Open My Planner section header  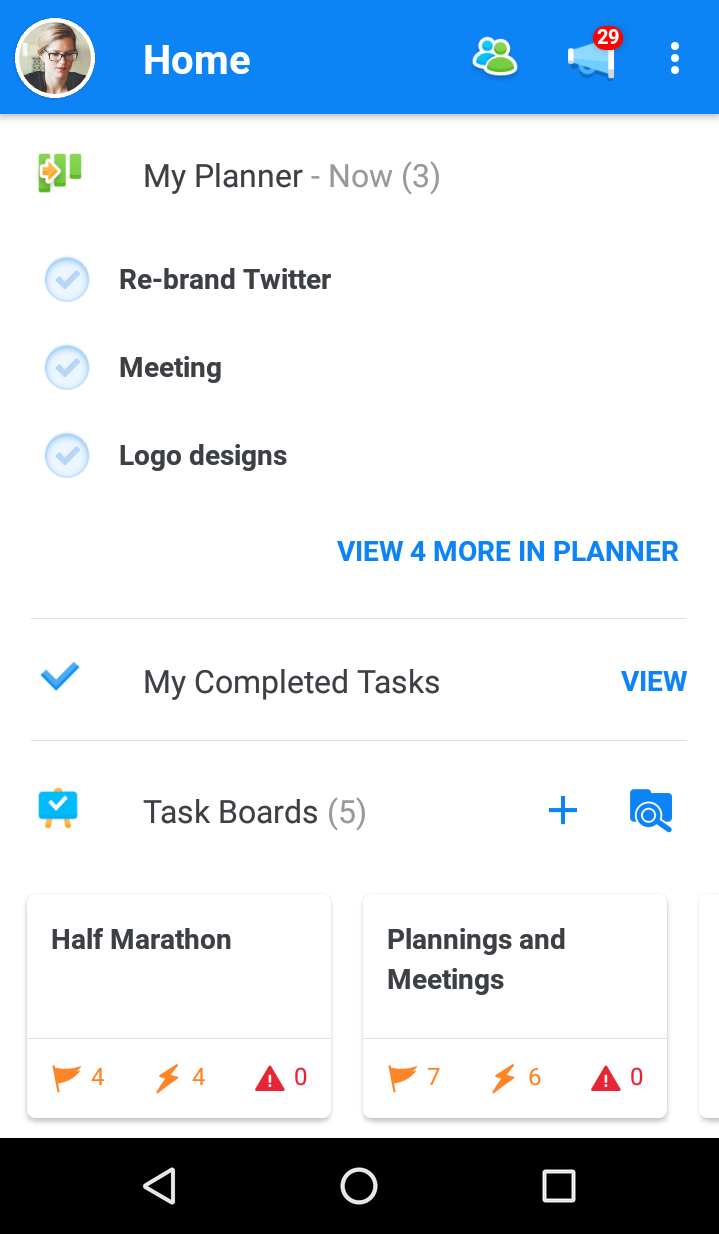click(292, 176)
